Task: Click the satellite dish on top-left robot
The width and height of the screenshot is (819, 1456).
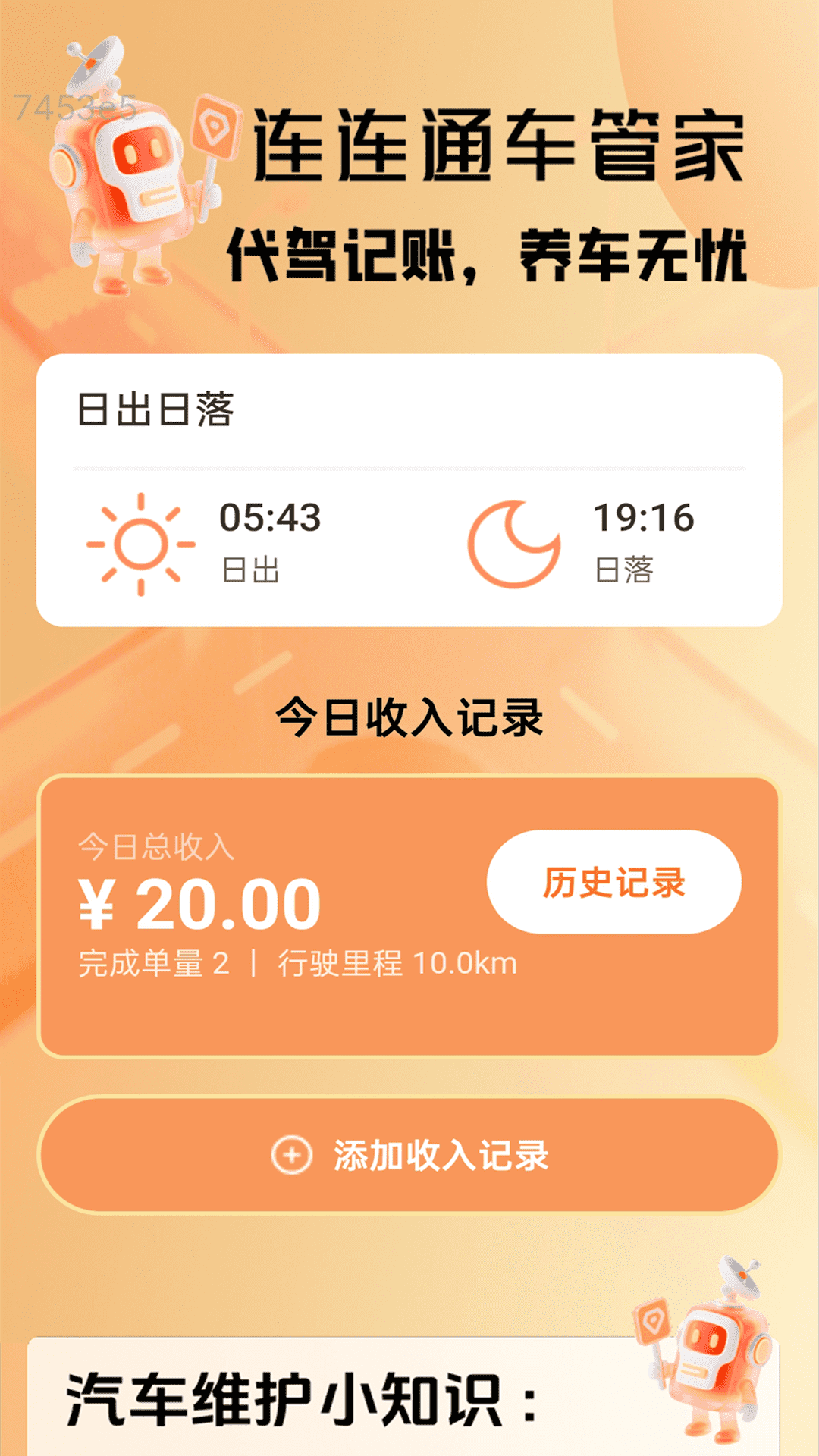Action: click(x=91, y=68)
